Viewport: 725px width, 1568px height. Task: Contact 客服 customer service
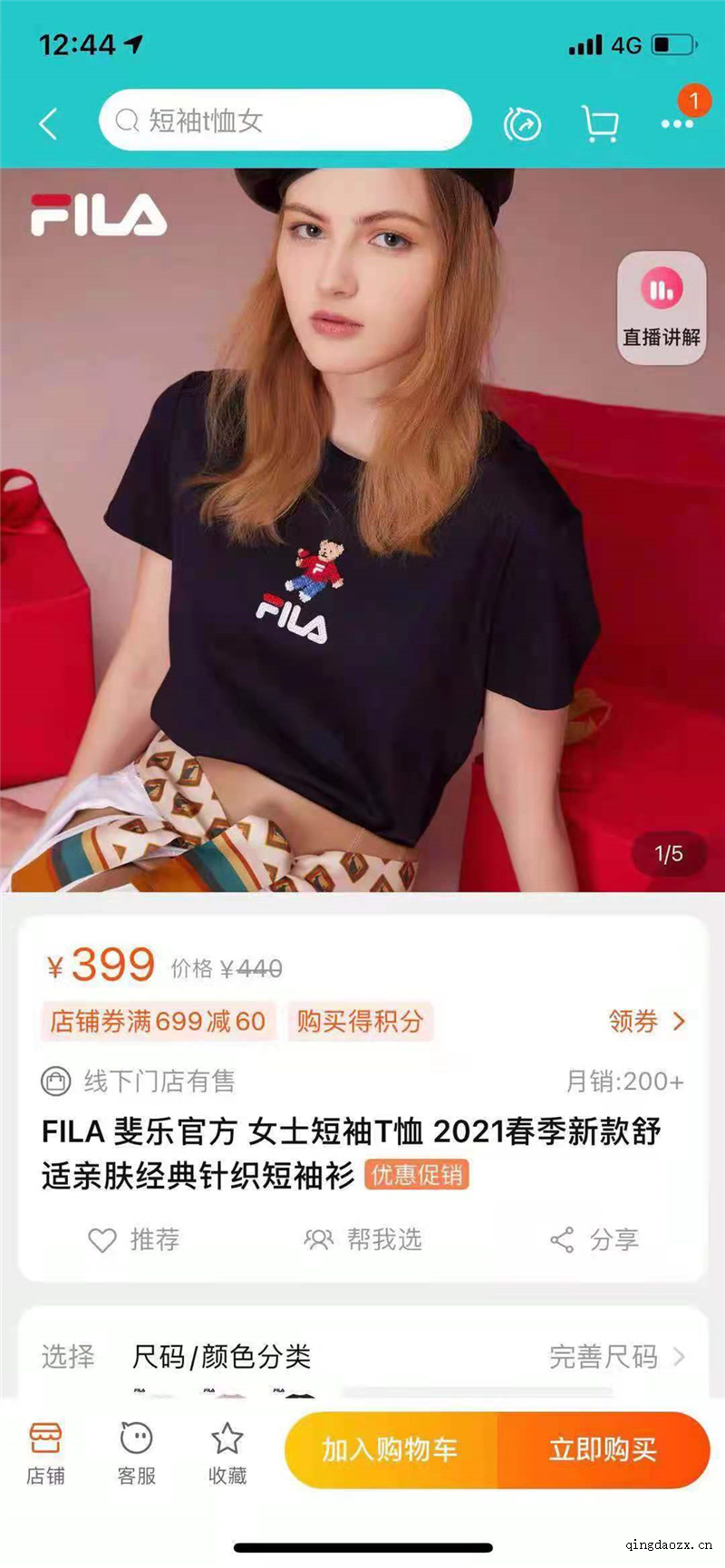pos(136,1452)
